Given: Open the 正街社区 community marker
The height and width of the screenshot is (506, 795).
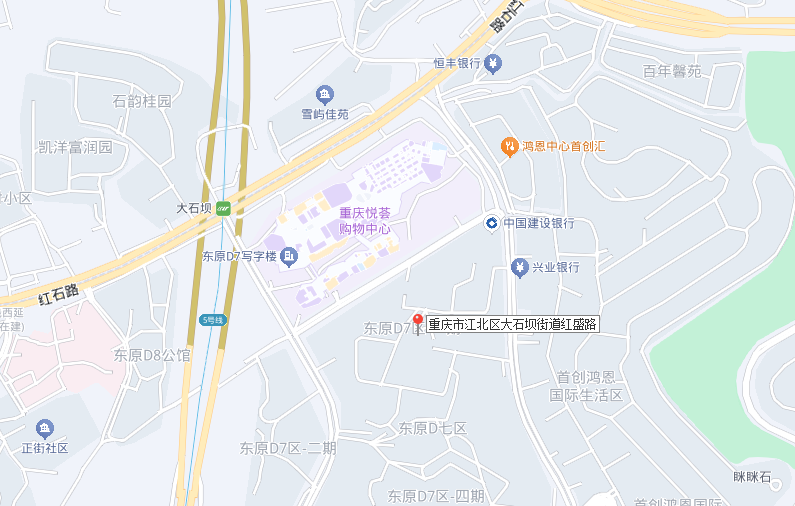Looking at the screenshot, I should 44,429.
